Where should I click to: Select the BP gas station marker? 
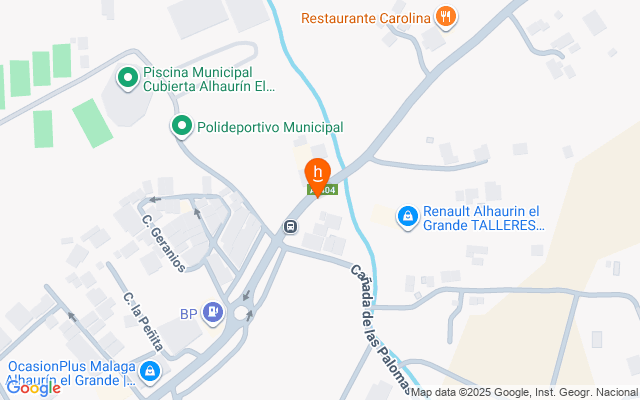pyautogui.click(x=213, y=314)
